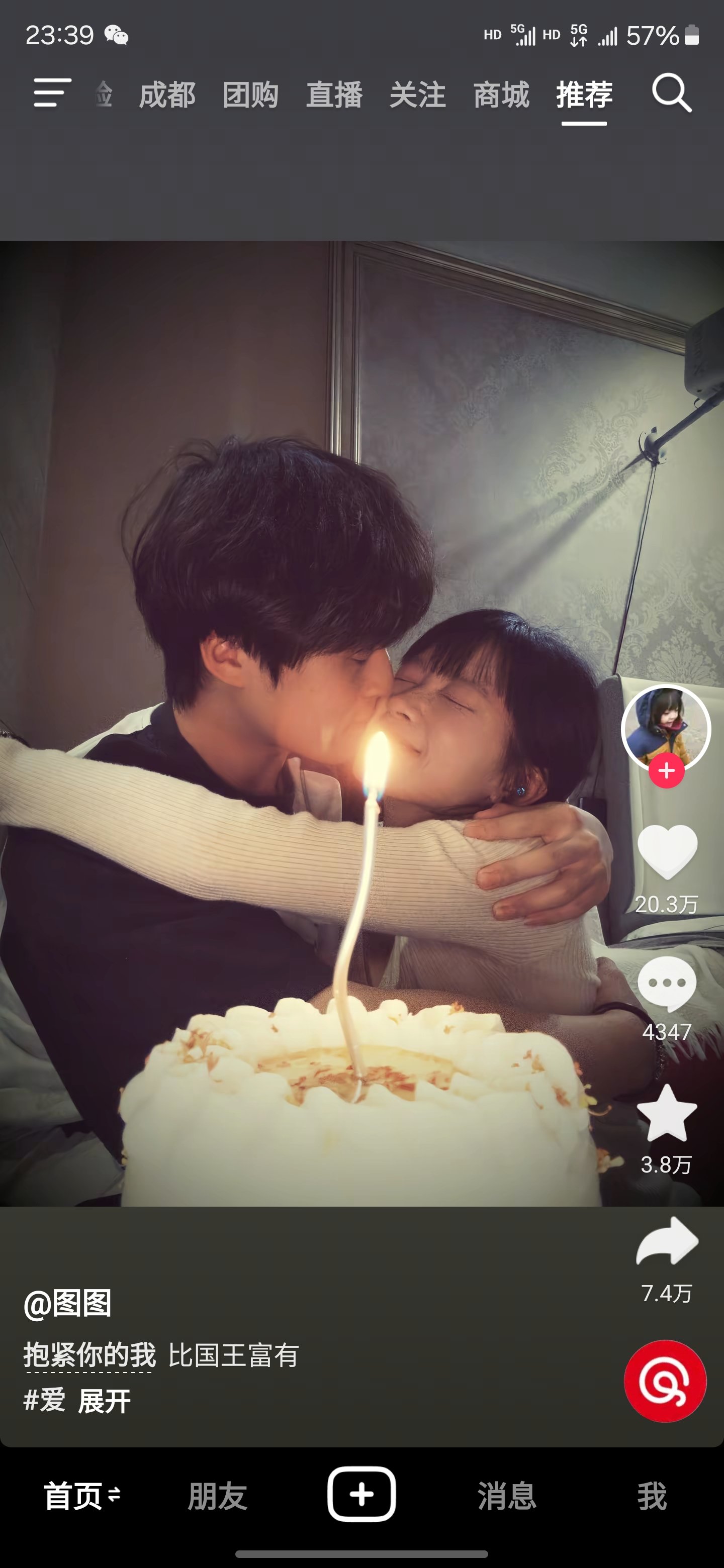Switch to the 商城 tab
Viewport: 724px width, 1568px height.
click(x=501, y=95)
